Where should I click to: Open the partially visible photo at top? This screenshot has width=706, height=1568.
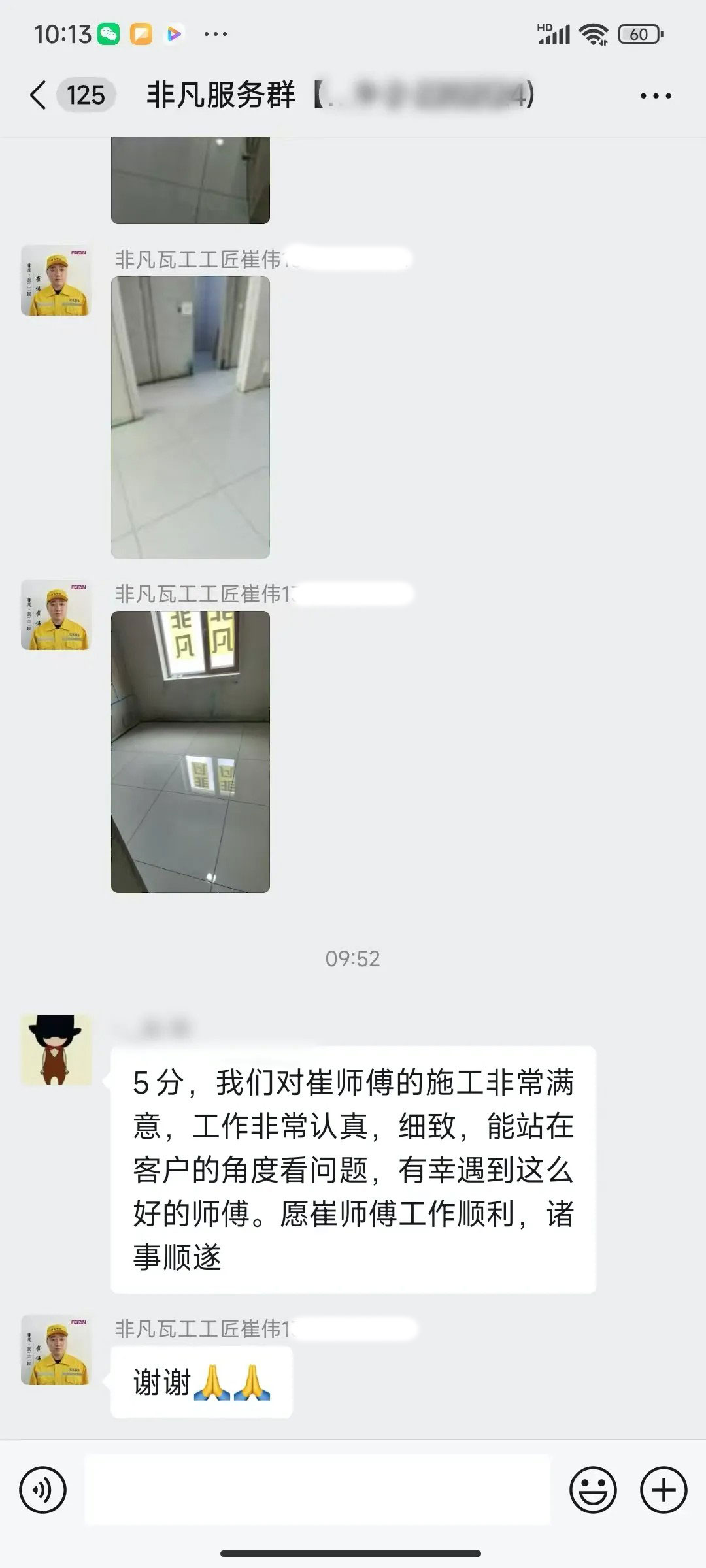tap(190, 180)
